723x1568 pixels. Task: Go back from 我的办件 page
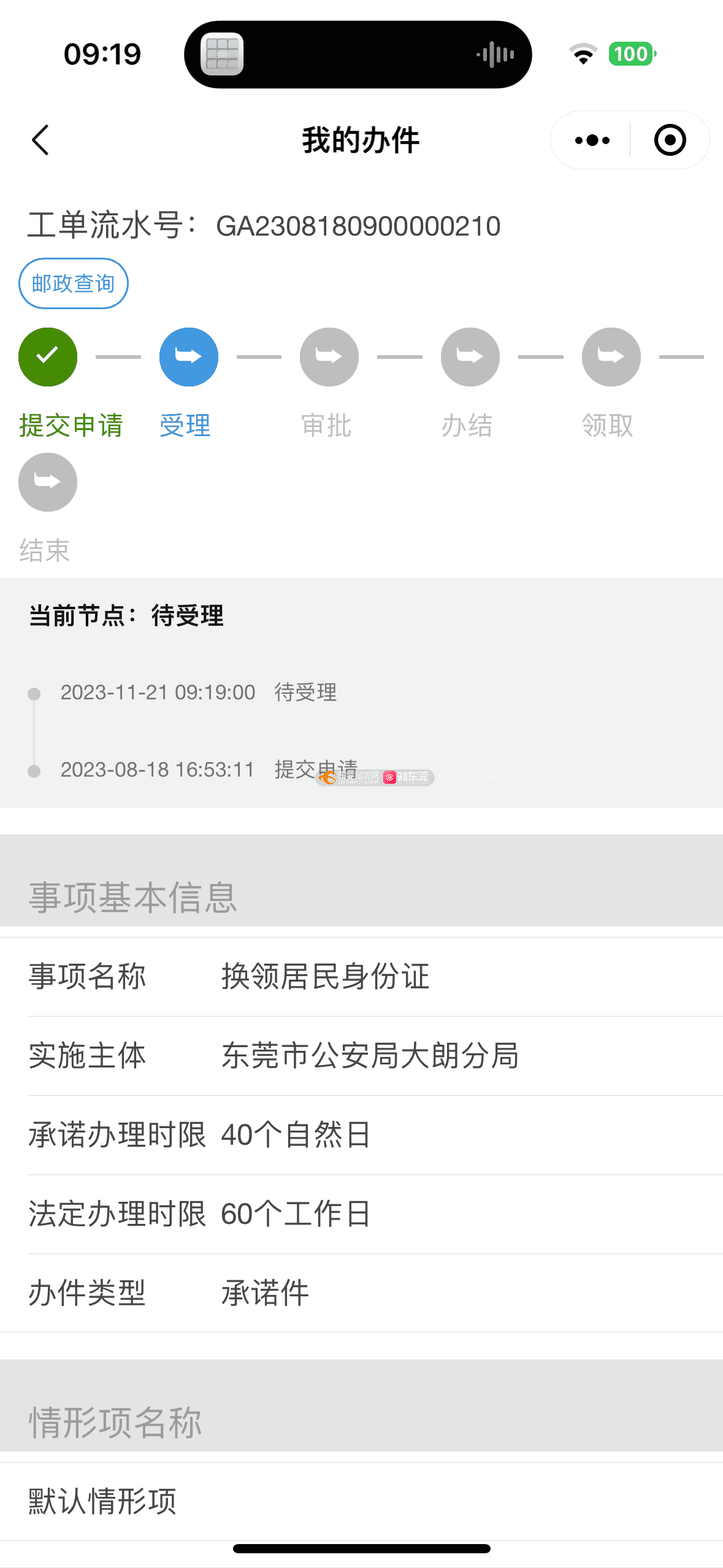pyautogui.click(x=40, y=140)
